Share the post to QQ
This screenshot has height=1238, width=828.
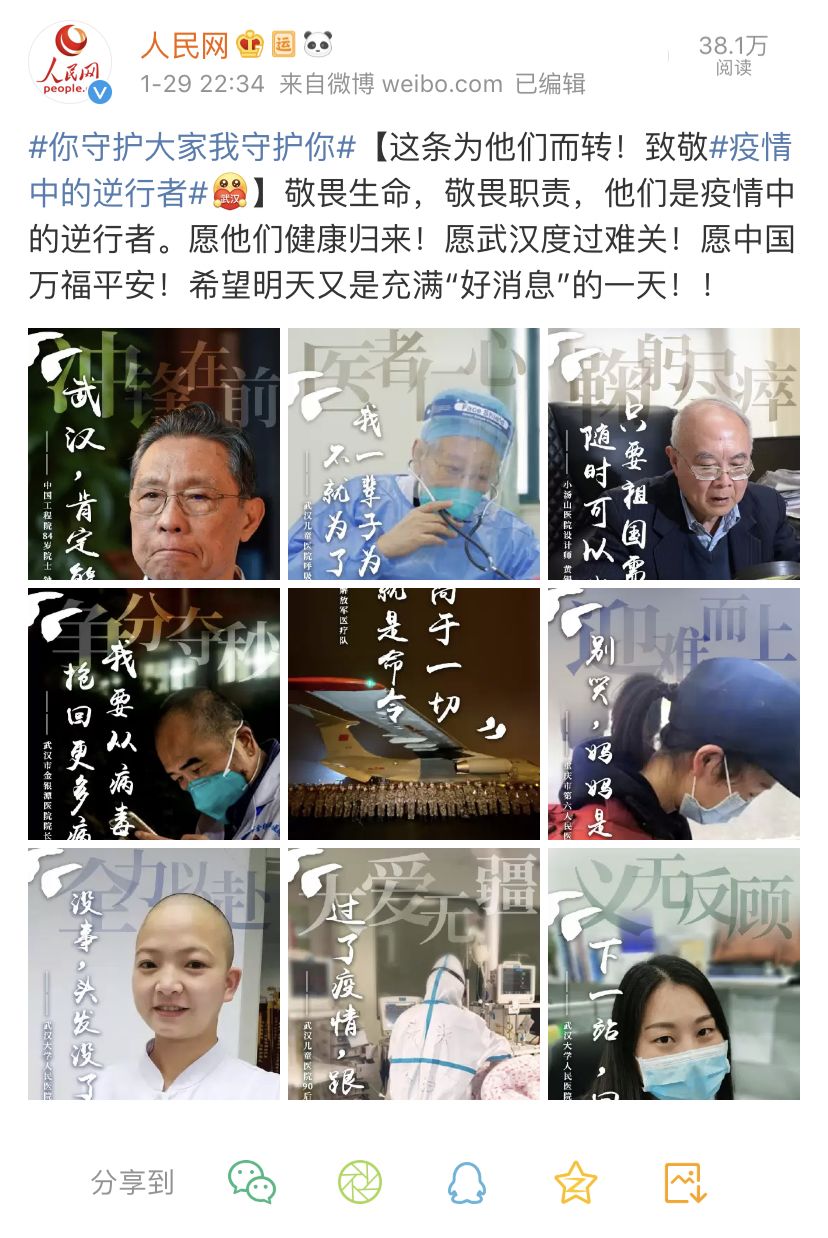pos(467,1183)
